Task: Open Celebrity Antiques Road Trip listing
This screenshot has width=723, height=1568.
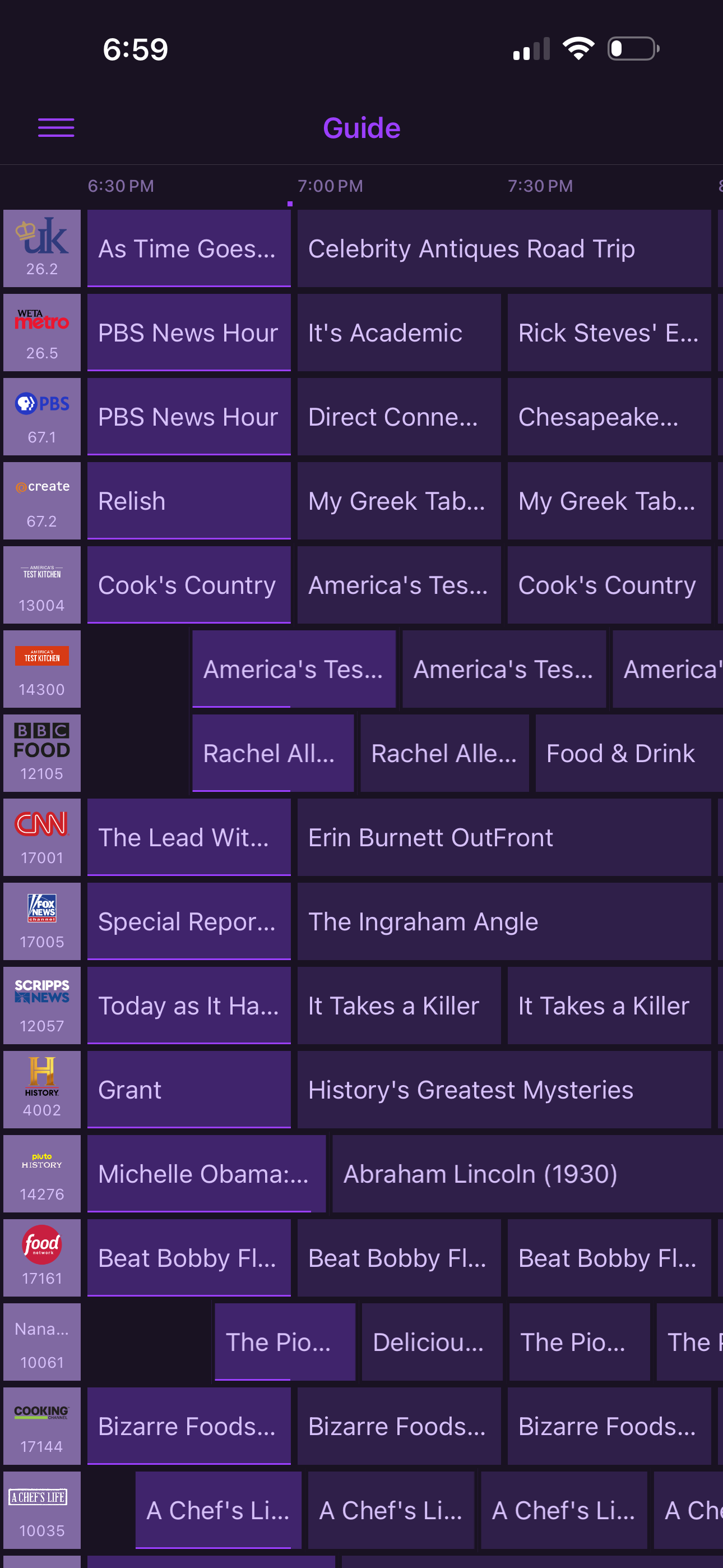Action: pos(503,248)
